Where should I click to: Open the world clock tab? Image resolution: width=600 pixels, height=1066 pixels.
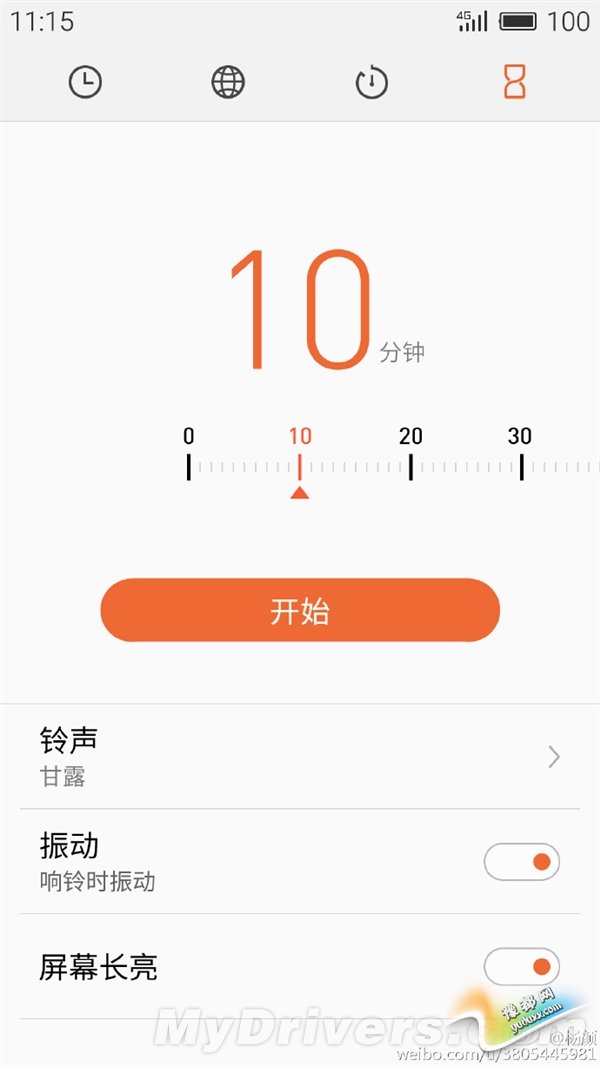click(228, 83)
